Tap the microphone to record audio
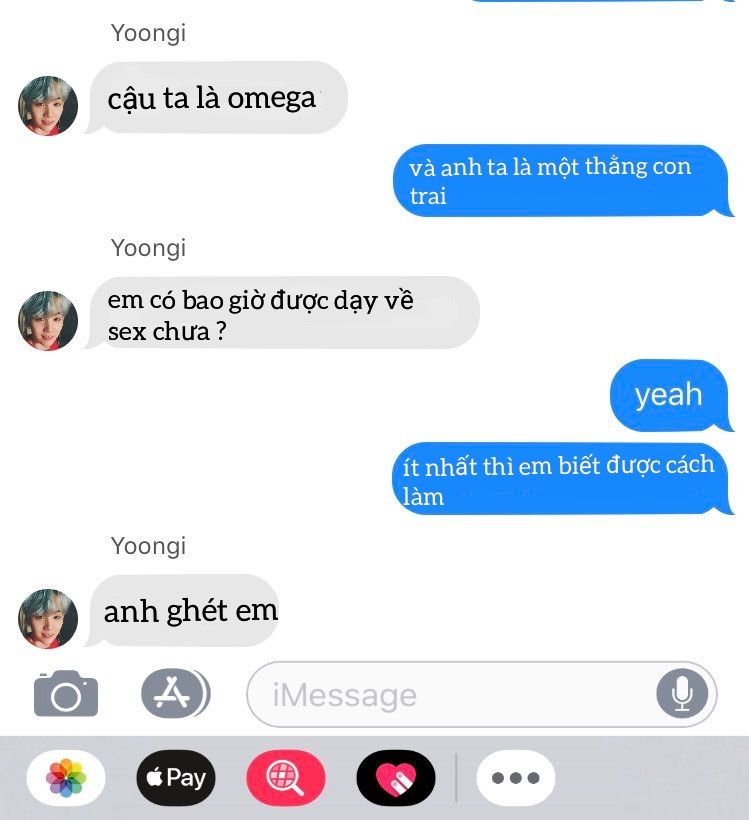The image size is (749, 820). 682,693
